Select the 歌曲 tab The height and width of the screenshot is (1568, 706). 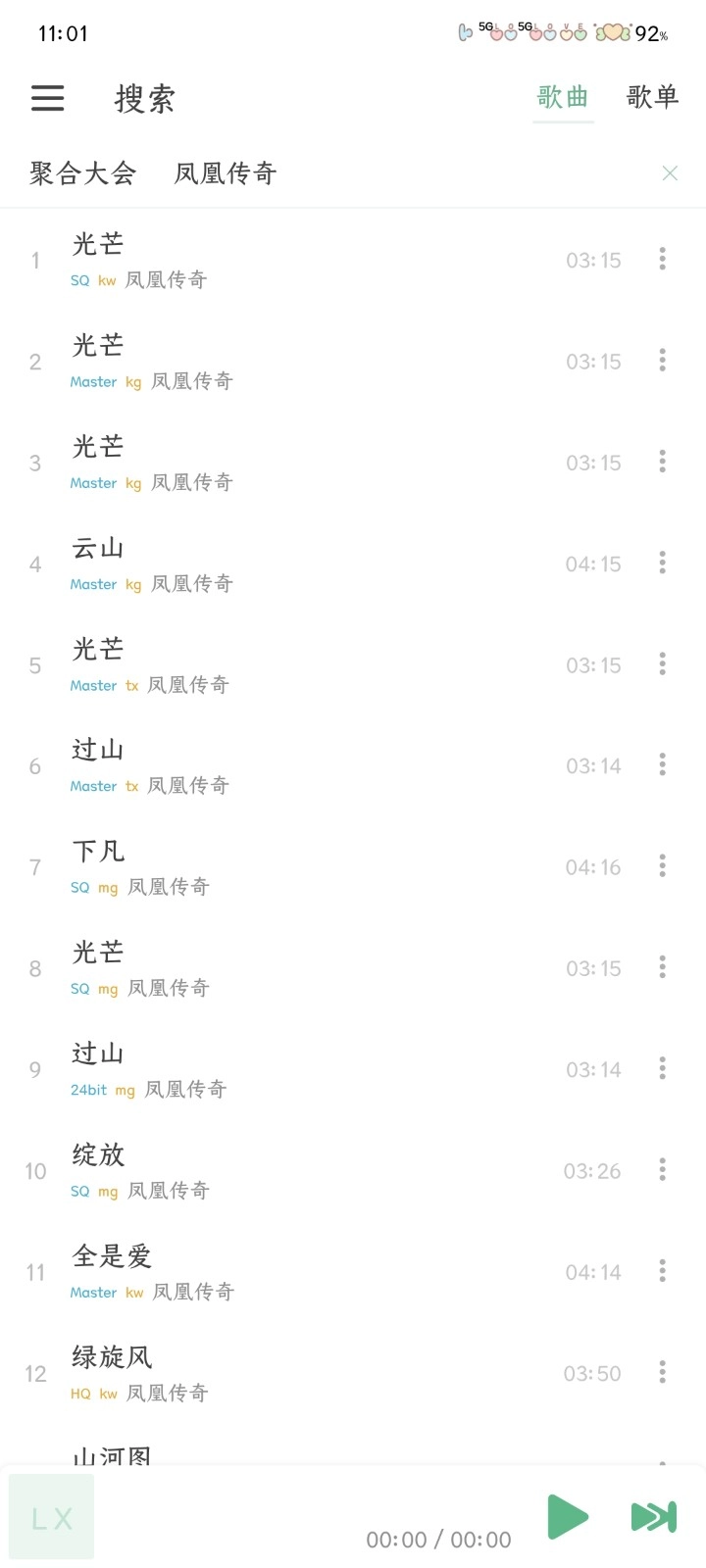(563, 97)
